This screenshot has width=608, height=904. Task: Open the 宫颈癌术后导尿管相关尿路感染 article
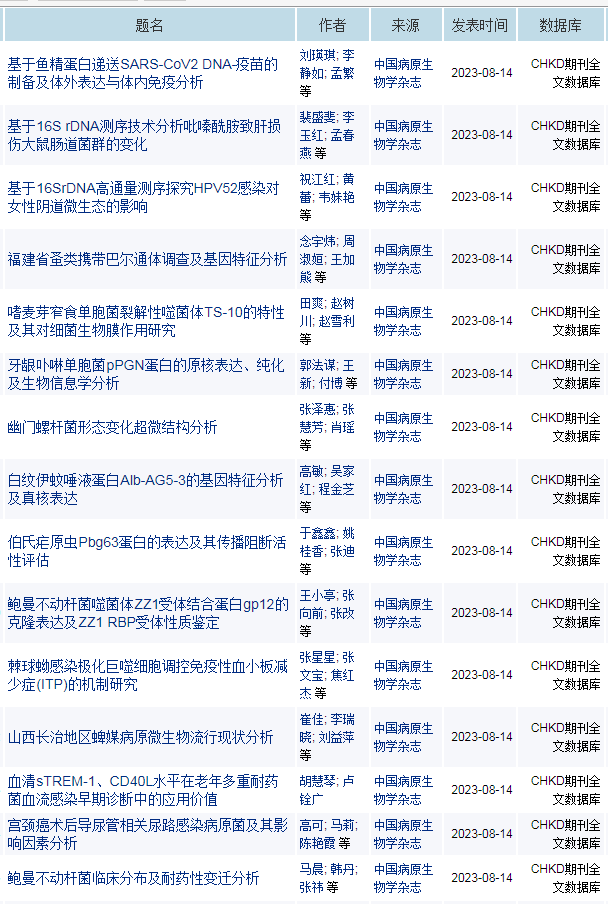[x=146, y=834]
